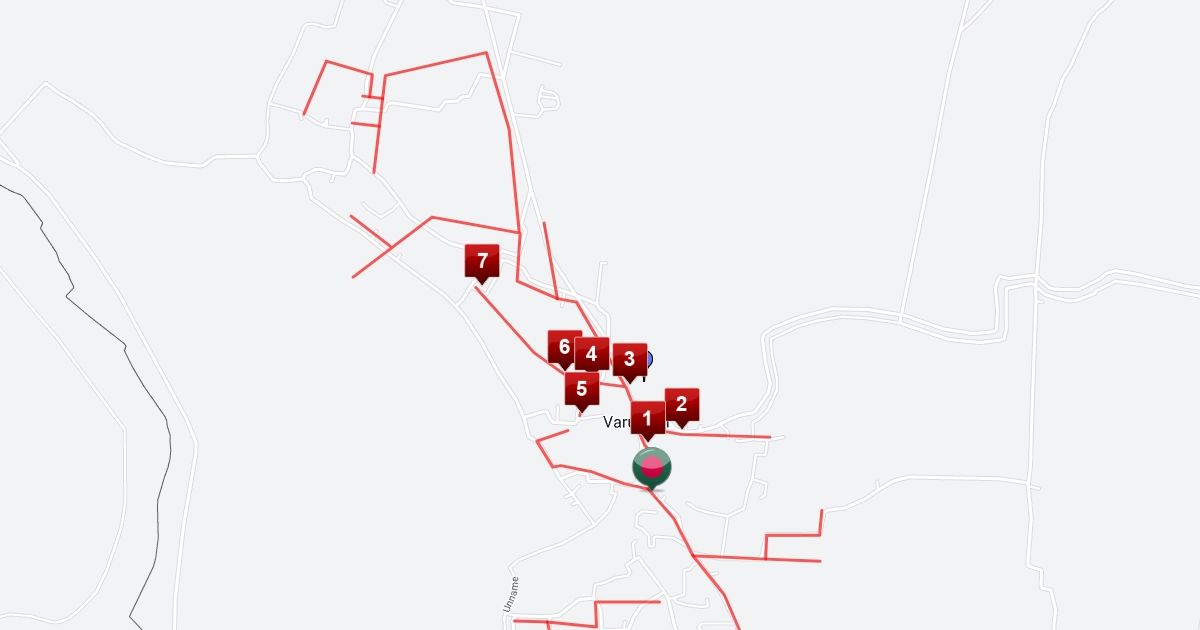This screenshot has height=630, width=1200.
Task: Choose map marker number 4
Action: click(x=592, y=354)
